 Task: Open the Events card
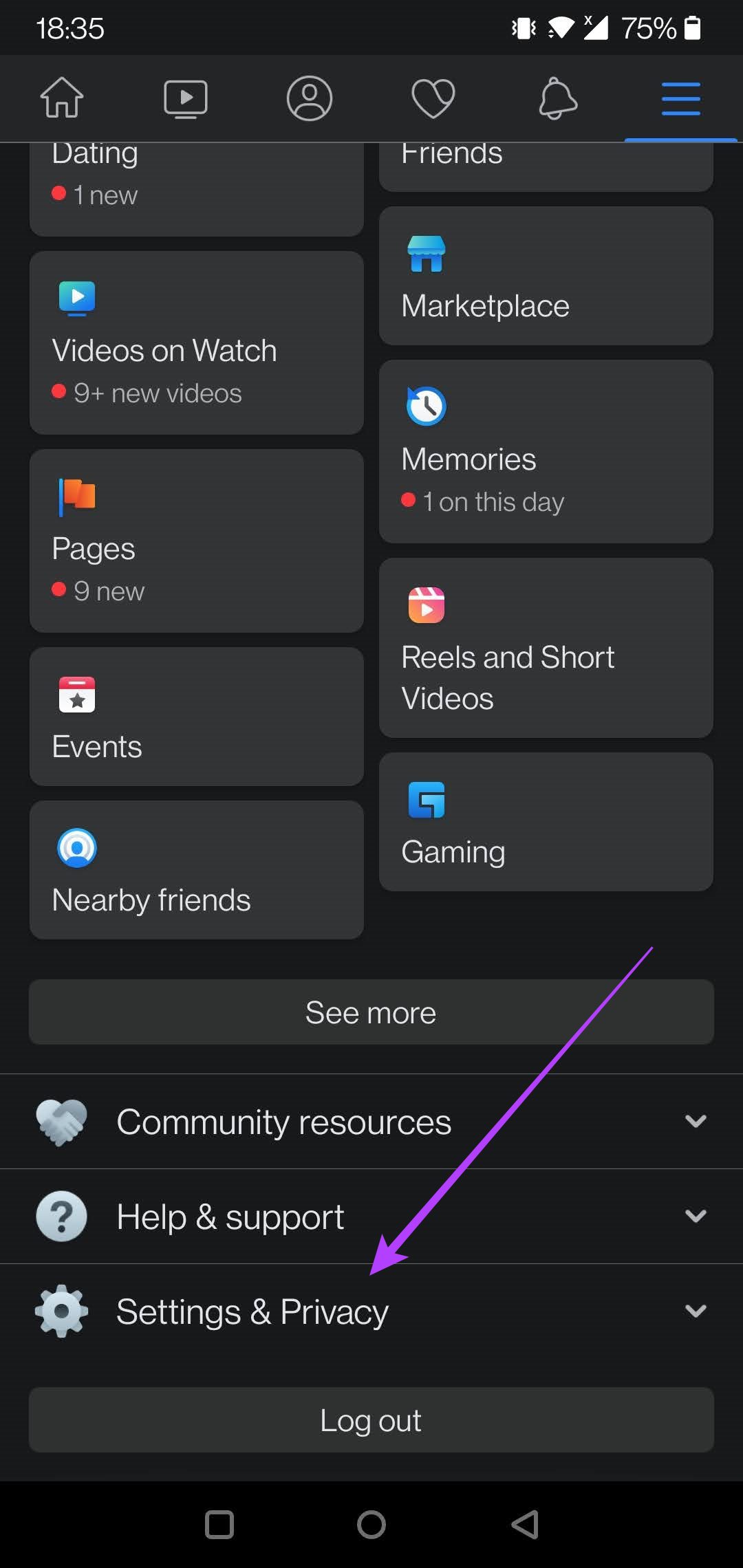pyautogui.click(x=197, y=717)
